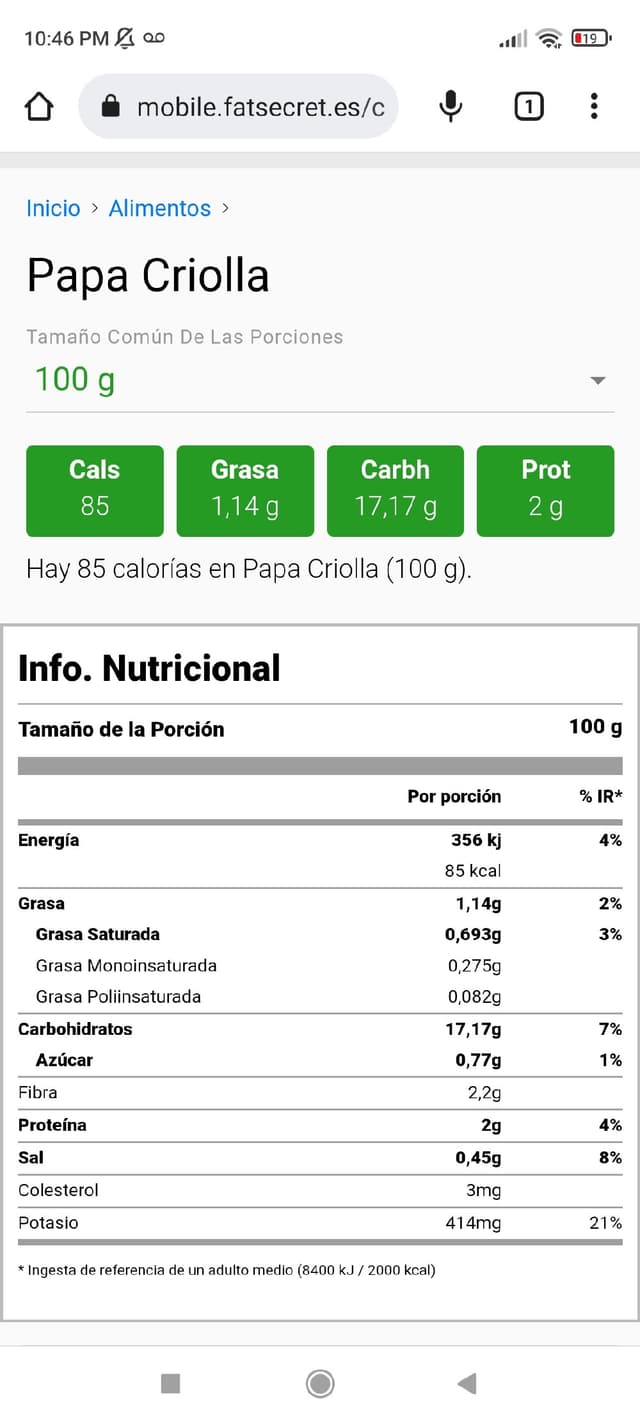This screenshot has height=1422, width=640.
Task: Go to the browser home page
Action: click(x=39, y=106)
